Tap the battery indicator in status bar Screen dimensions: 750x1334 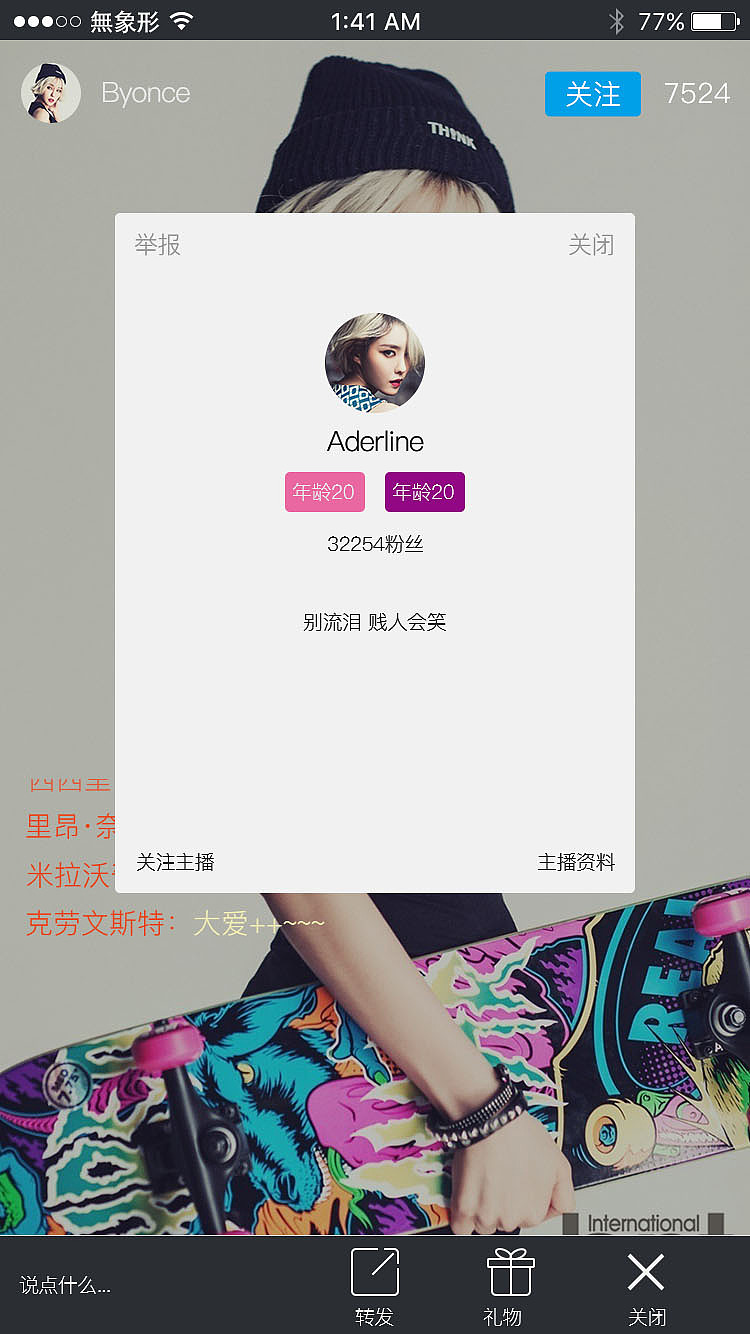[715, 20]
